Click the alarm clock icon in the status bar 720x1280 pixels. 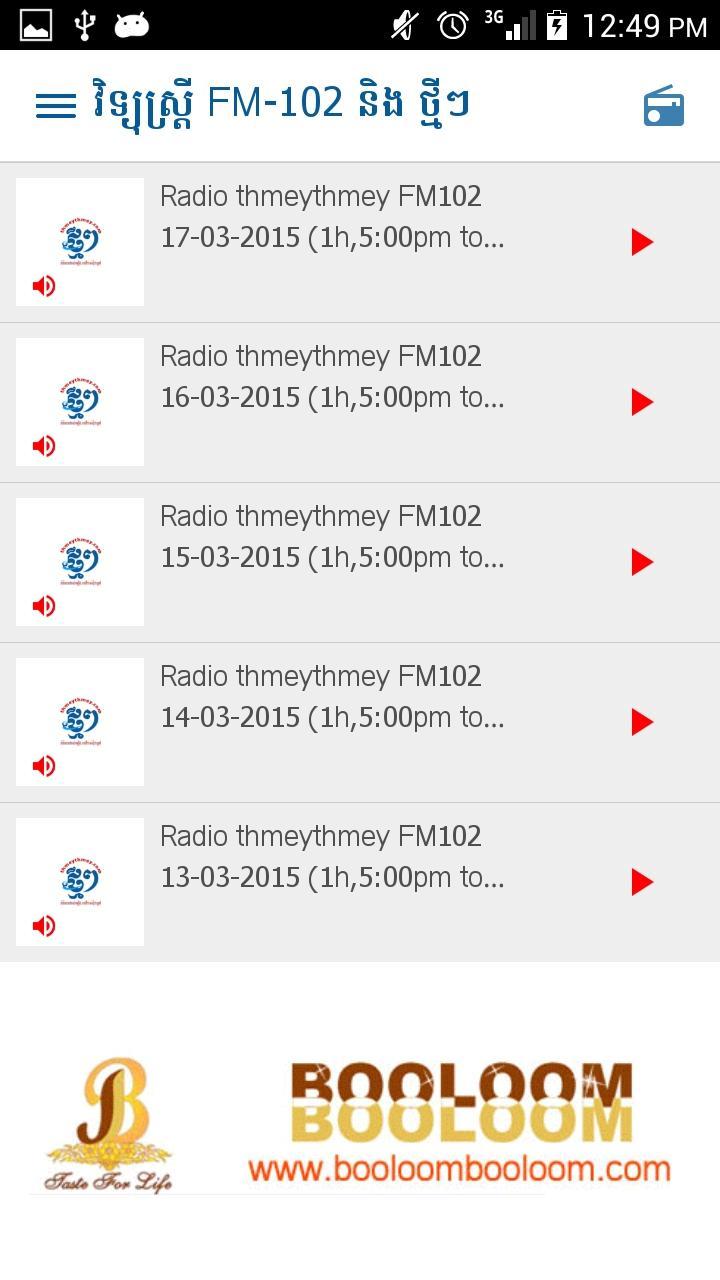452,26
